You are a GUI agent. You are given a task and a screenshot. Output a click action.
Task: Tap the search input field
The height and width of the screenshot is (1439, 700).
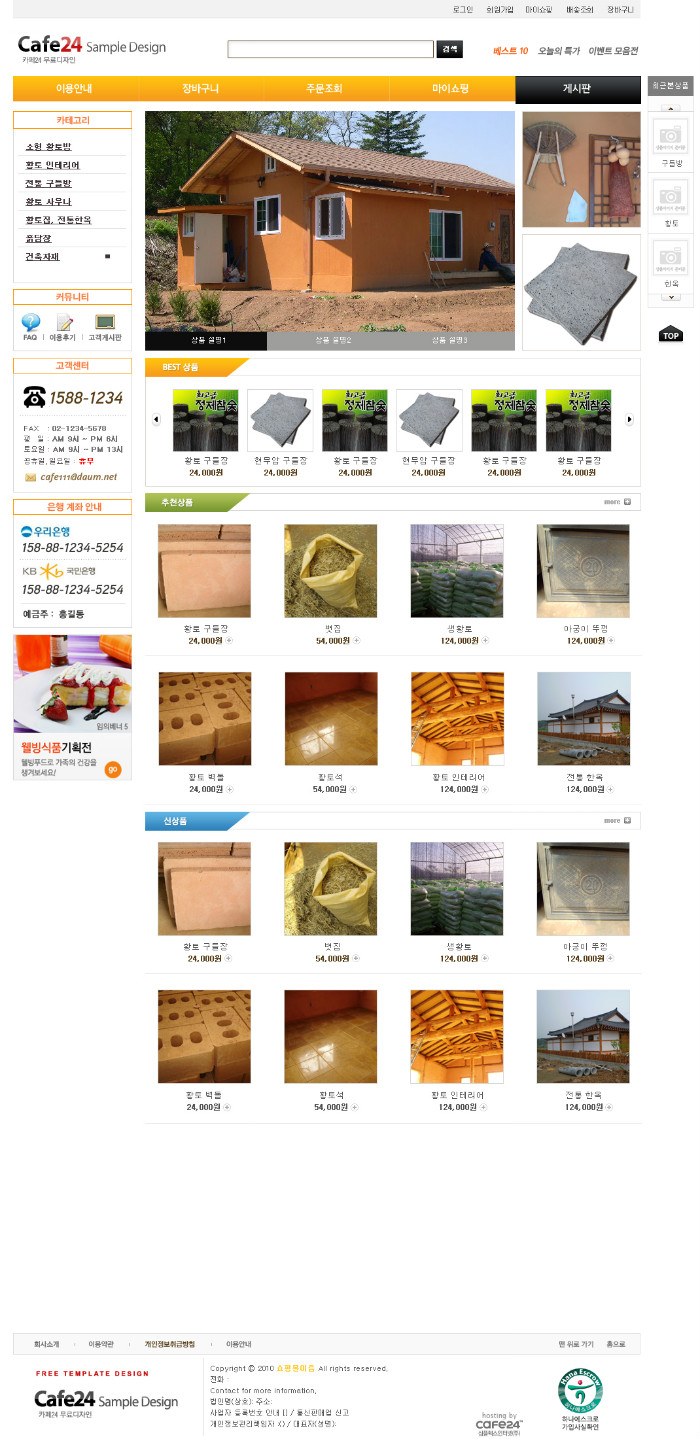[x=330, y=49]
